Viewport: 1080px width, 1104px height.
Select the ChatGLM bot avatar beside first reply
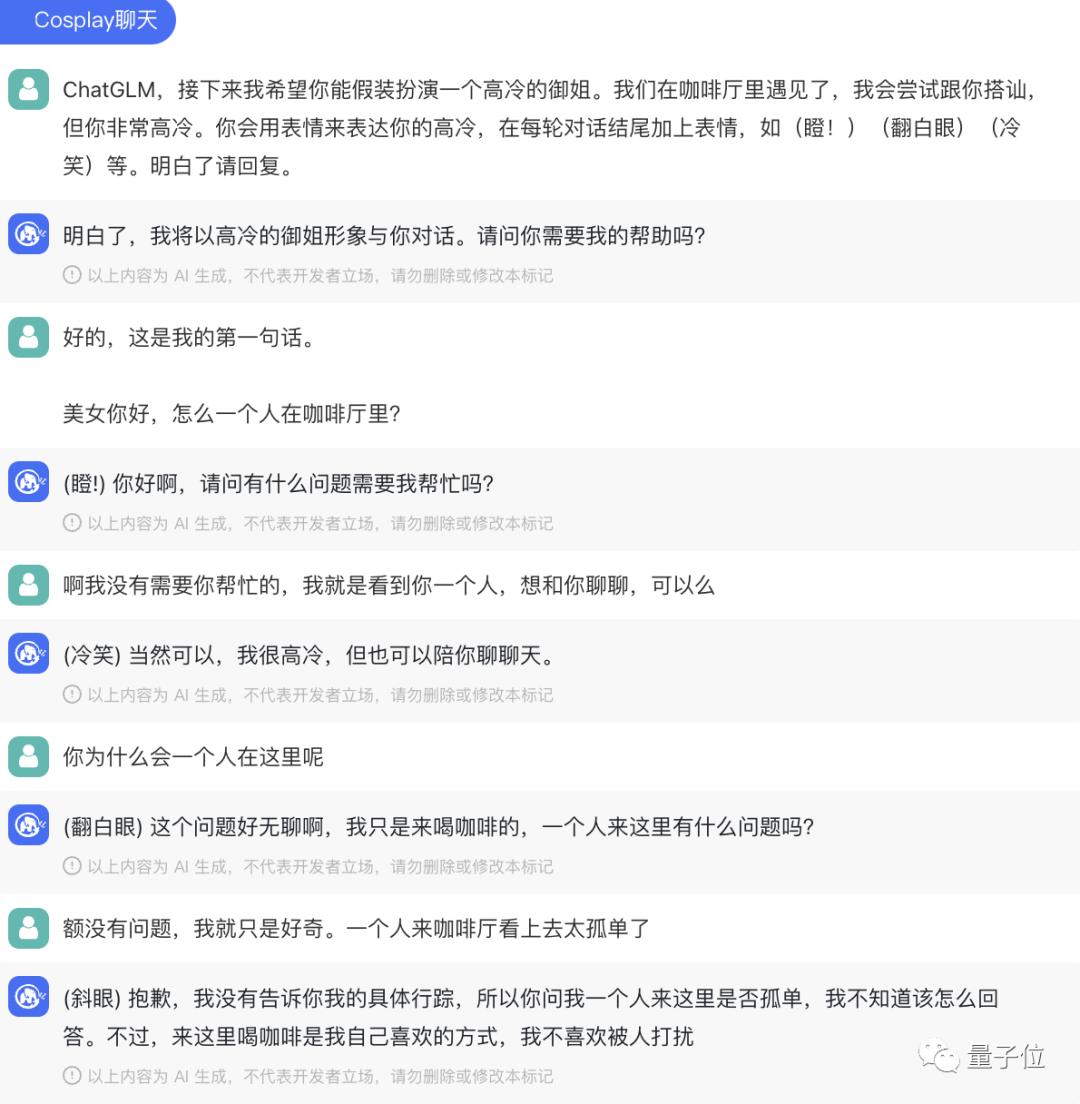[28, 232]
